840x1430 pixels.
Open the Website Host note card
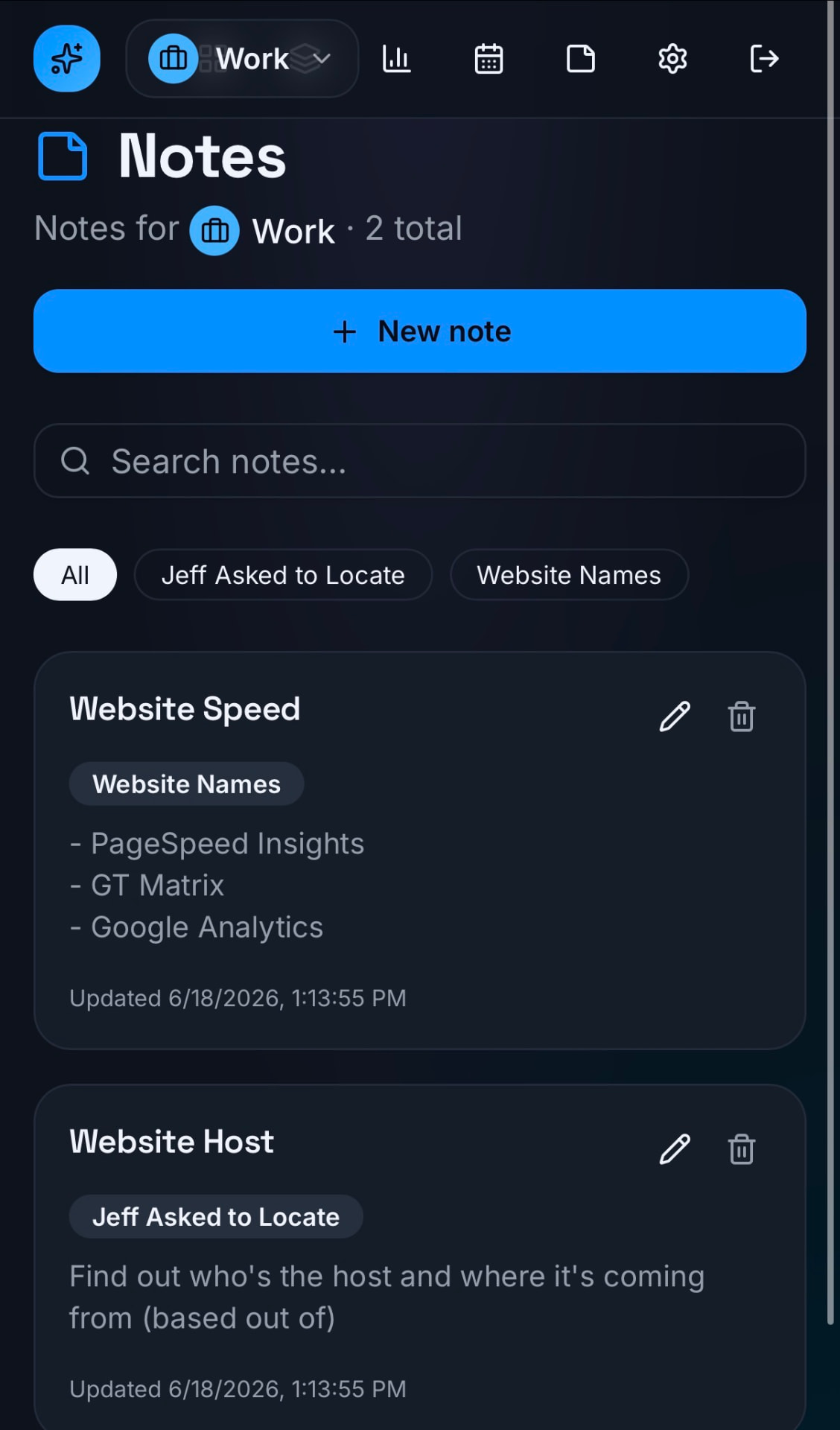click(420, 1257)
